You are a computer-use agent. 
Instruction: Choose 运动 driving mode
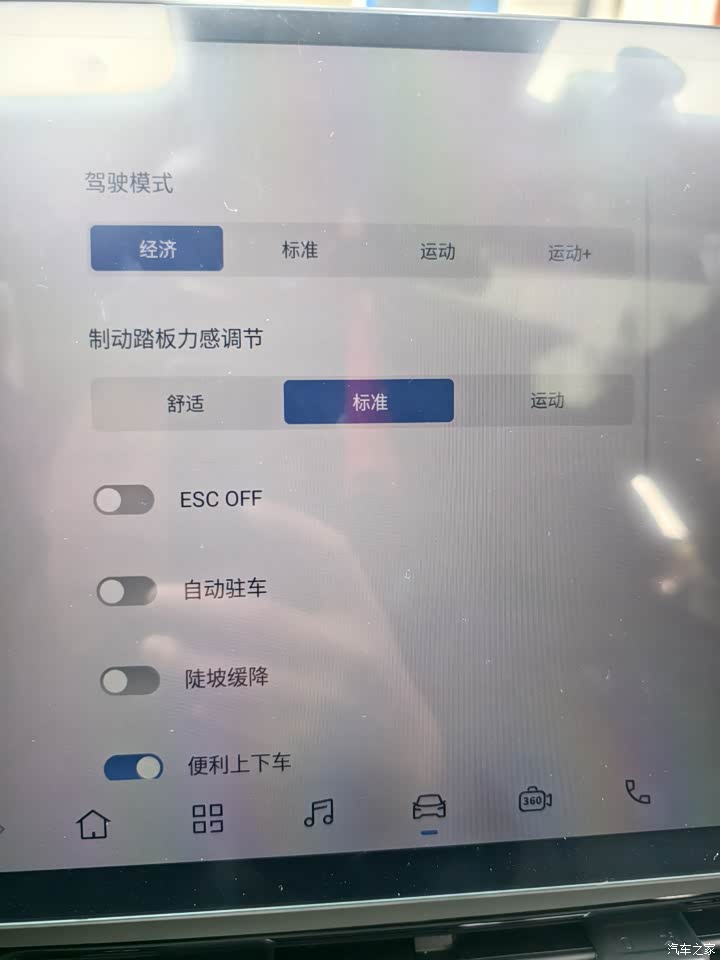(x=437, y=251)
